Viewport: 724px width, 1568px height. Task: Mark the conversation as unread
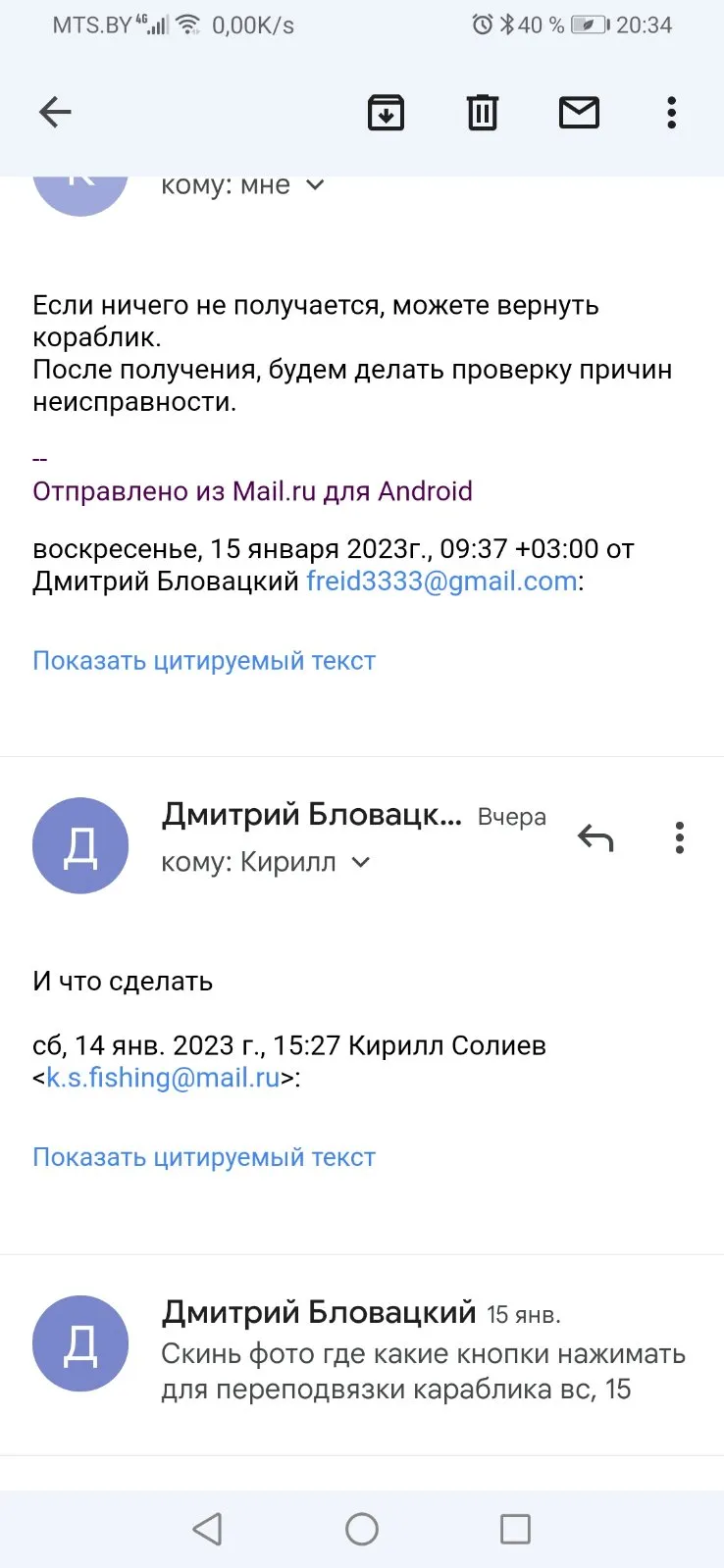[579, 113]
